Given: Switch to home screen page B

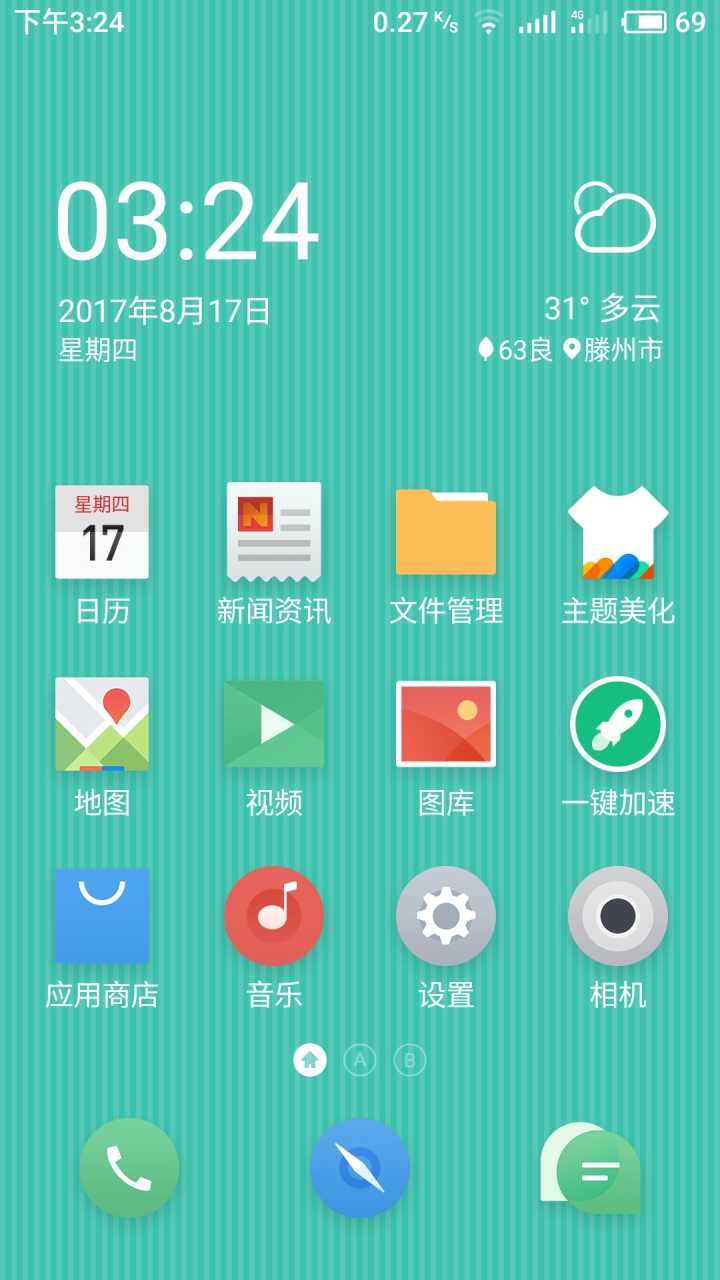Looking at the screenshot, I should coord(408,1060).
